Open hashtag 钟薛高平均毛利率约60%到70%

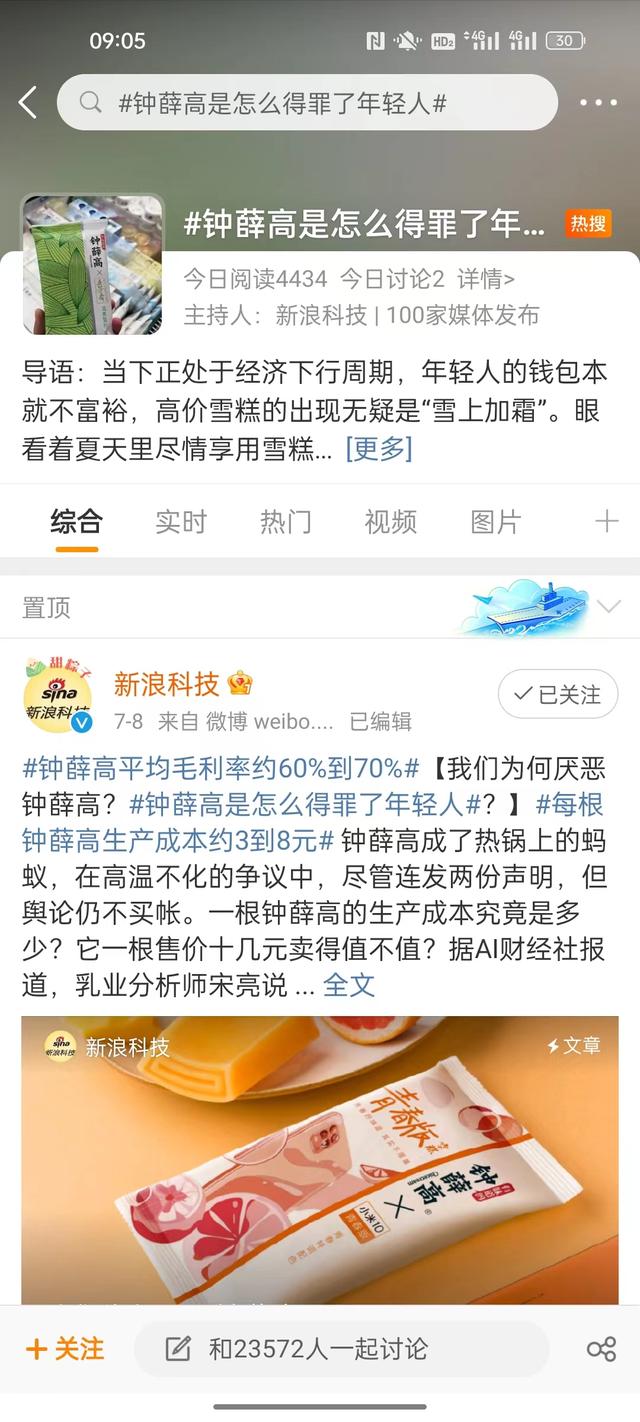[220, 769]
